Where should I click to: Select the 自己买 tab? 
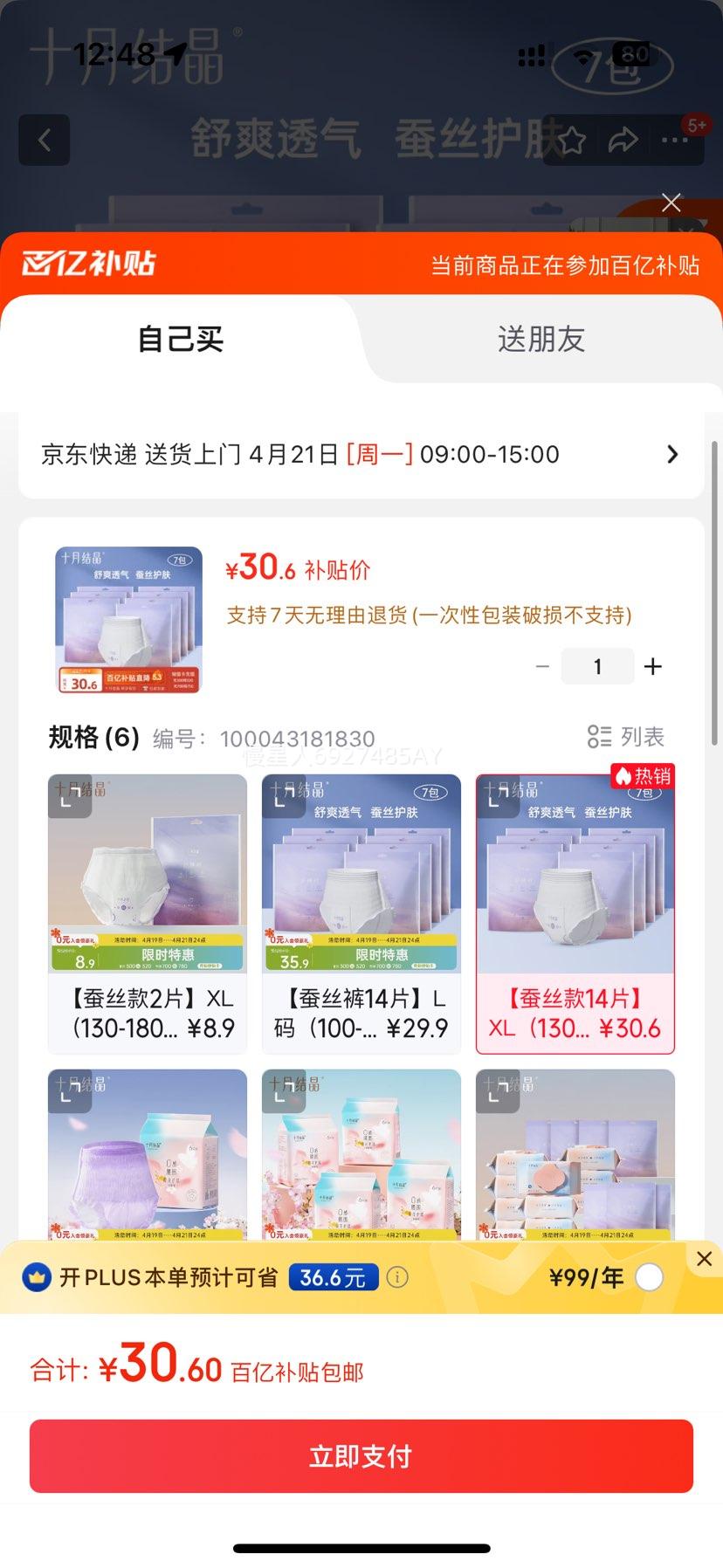click(181, 340)
